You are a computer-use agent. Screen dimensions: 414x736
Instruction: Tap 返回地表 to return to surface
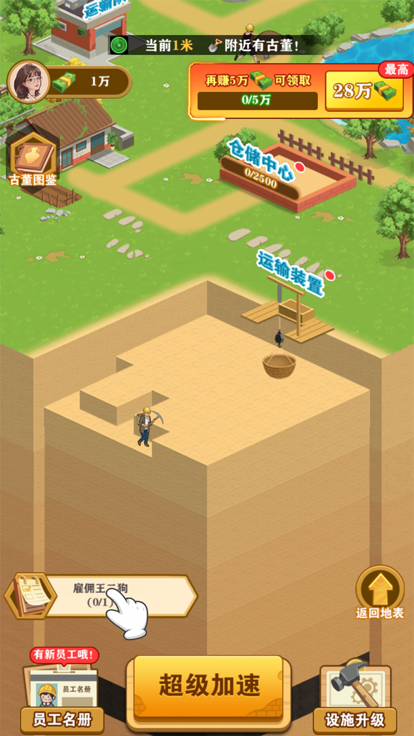coord(380,592)
